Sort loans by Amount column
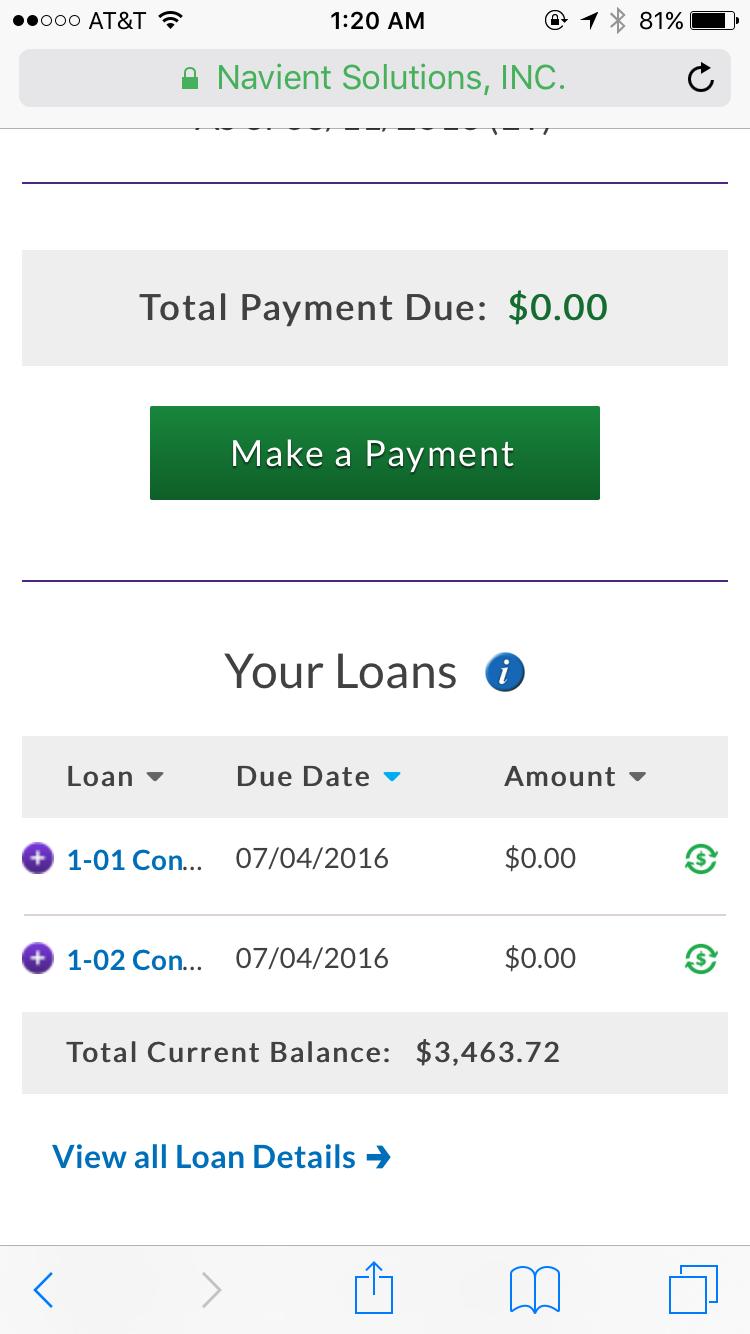Viewport: 750px width, 1334px height. click(574, 777)
